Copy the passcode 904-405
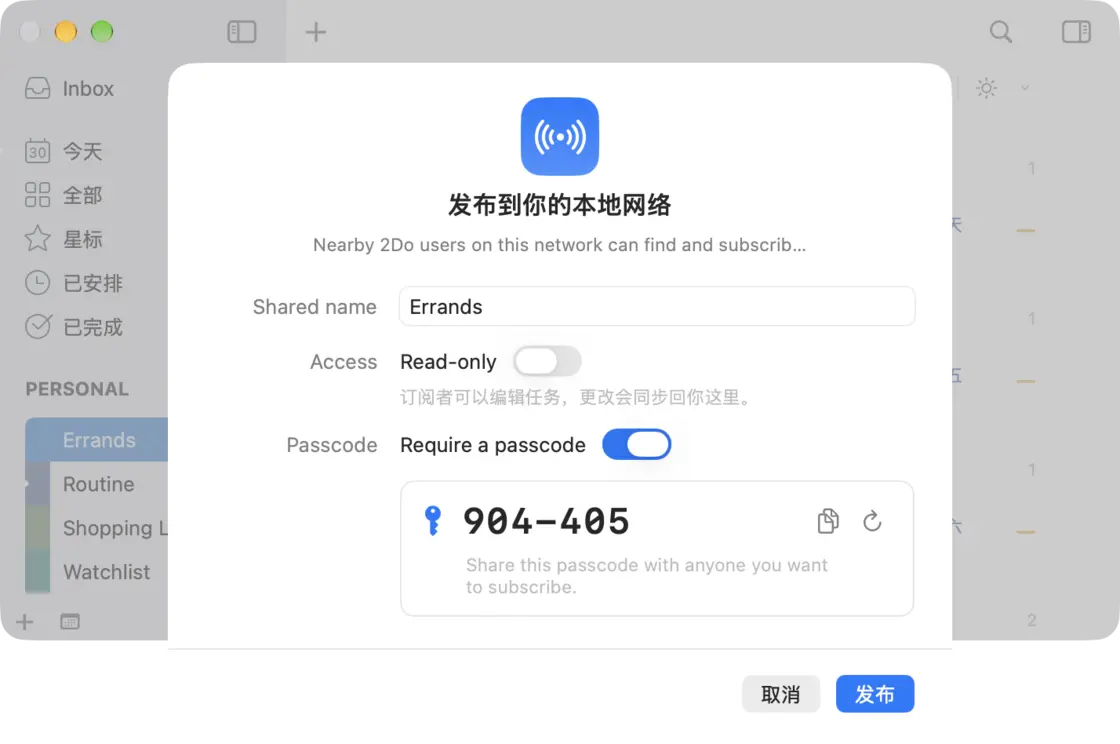 [x=828, y=521]
